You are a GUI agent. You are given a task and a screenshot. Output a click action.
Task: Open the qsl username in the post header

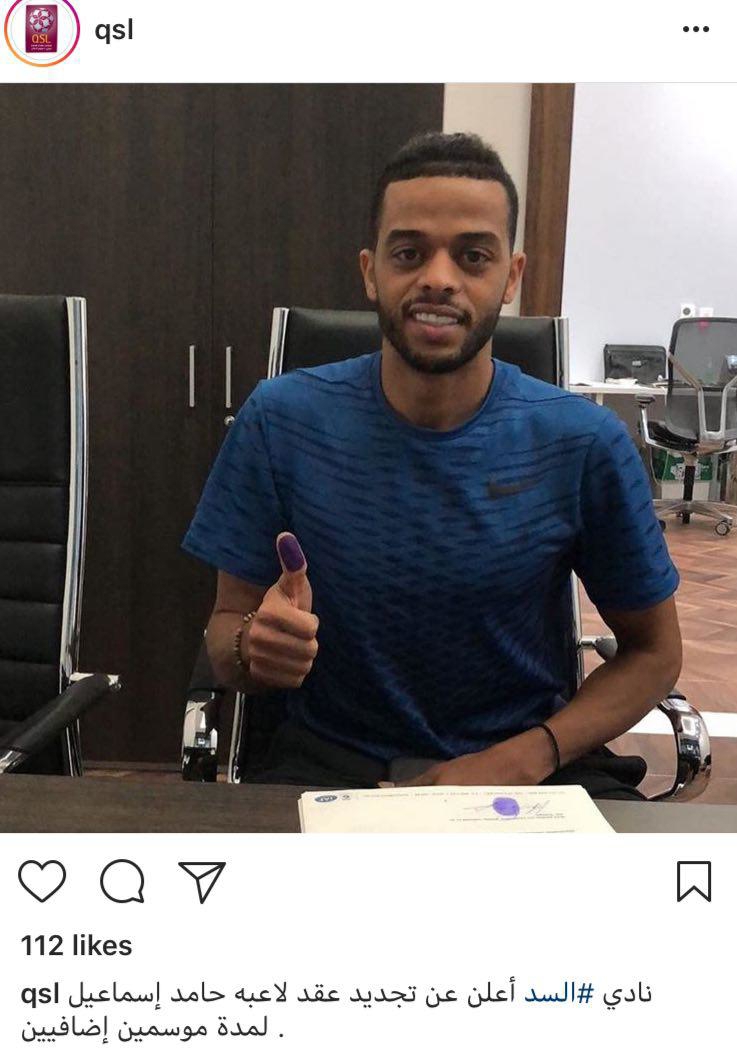tap(114, 30)
